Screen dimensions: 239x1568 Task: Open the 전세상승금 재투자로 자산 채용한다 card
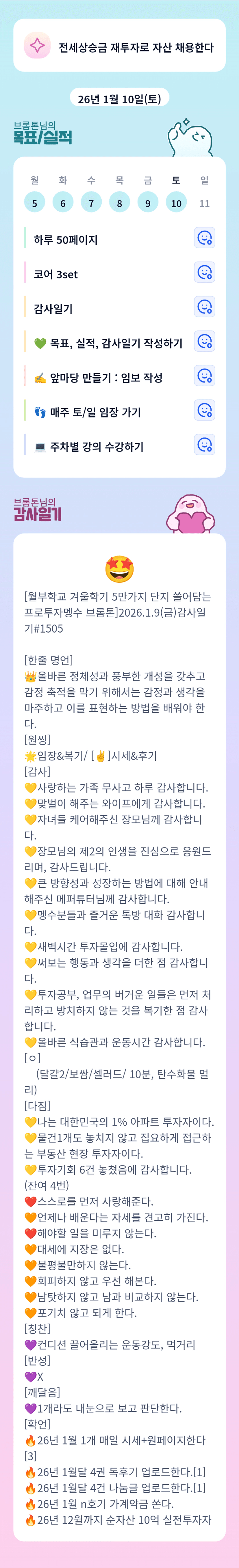[x=120, y=46]
